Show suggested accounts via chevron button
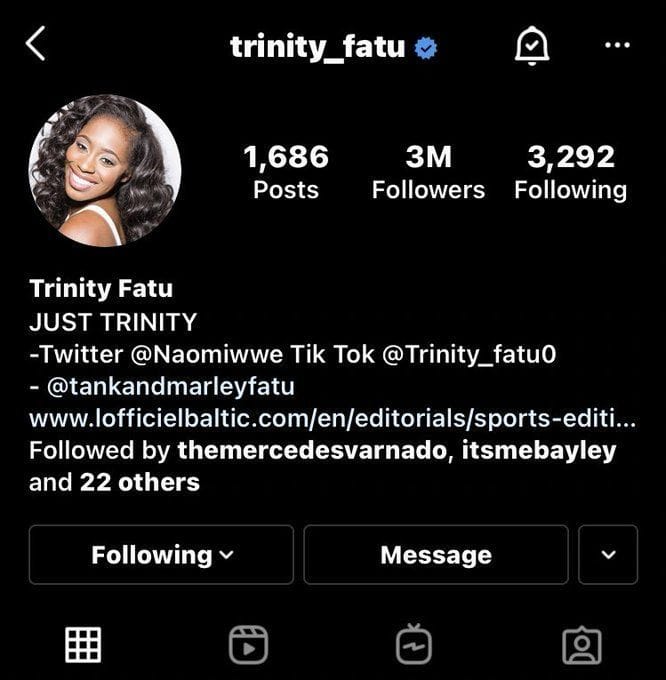This screenshot has height=680, width=666. [x=608, y=555]
